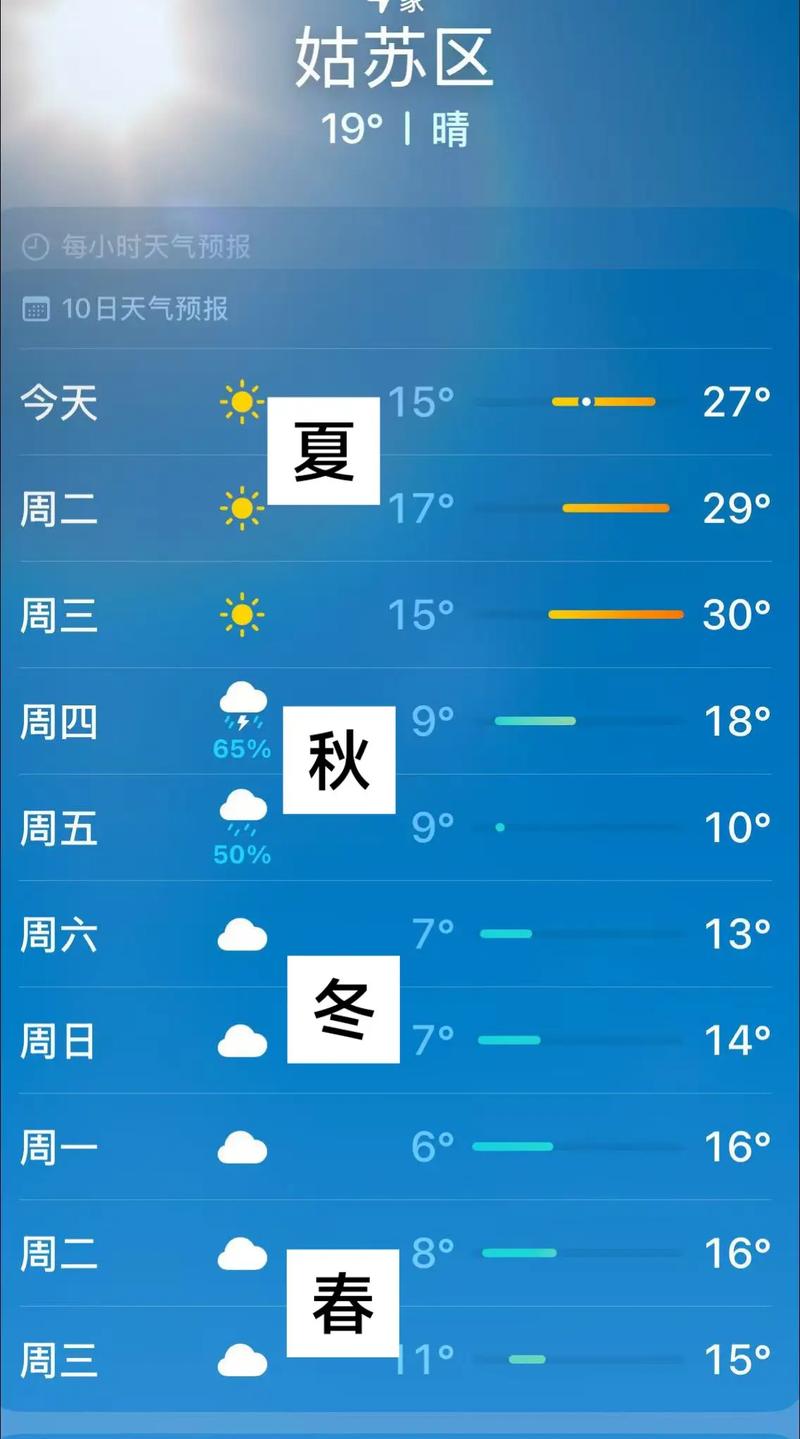Select the 今天 forecast row label
800x1439 pixels.
pyautogui.click(x=59, y=402)
